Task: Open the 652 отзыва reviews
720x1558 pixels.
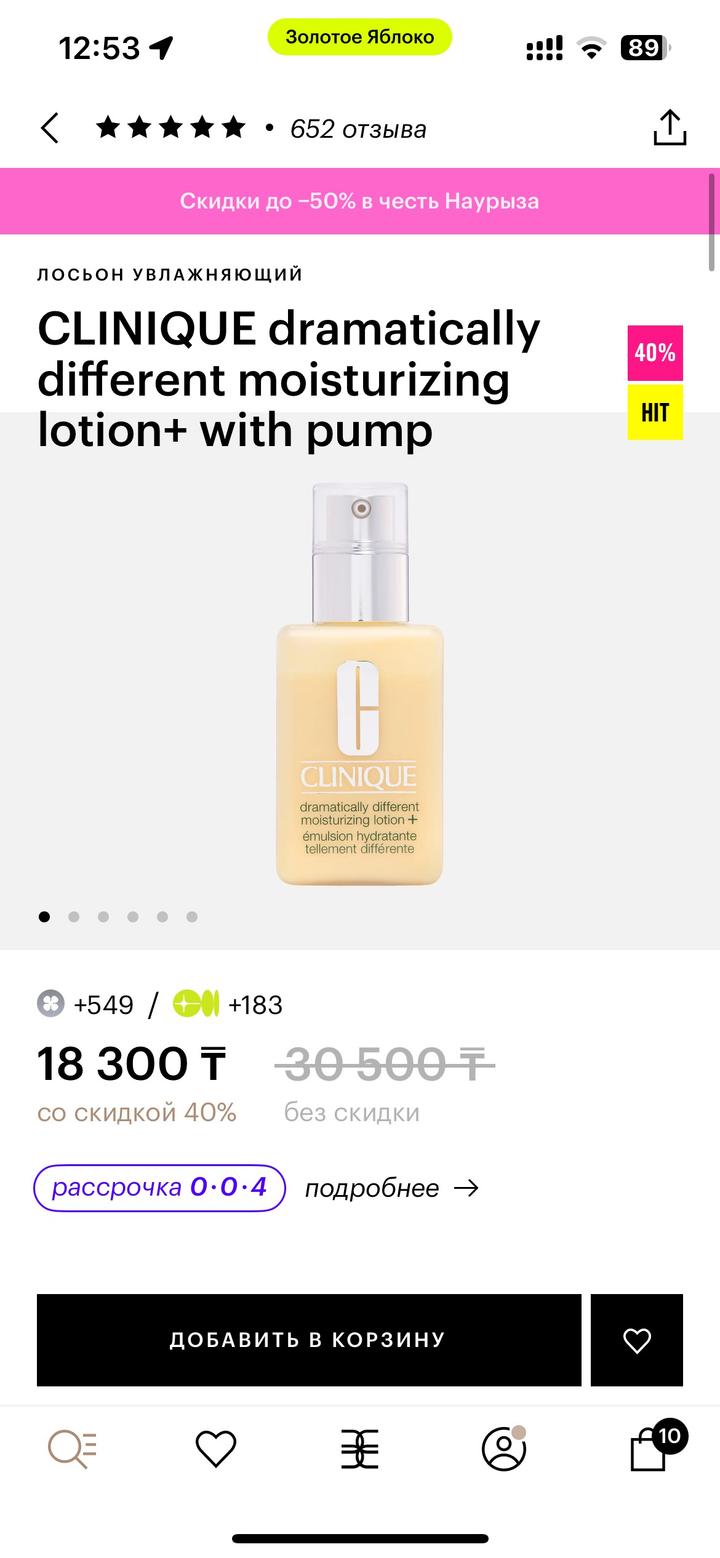Action: click(x=357, y=129)
